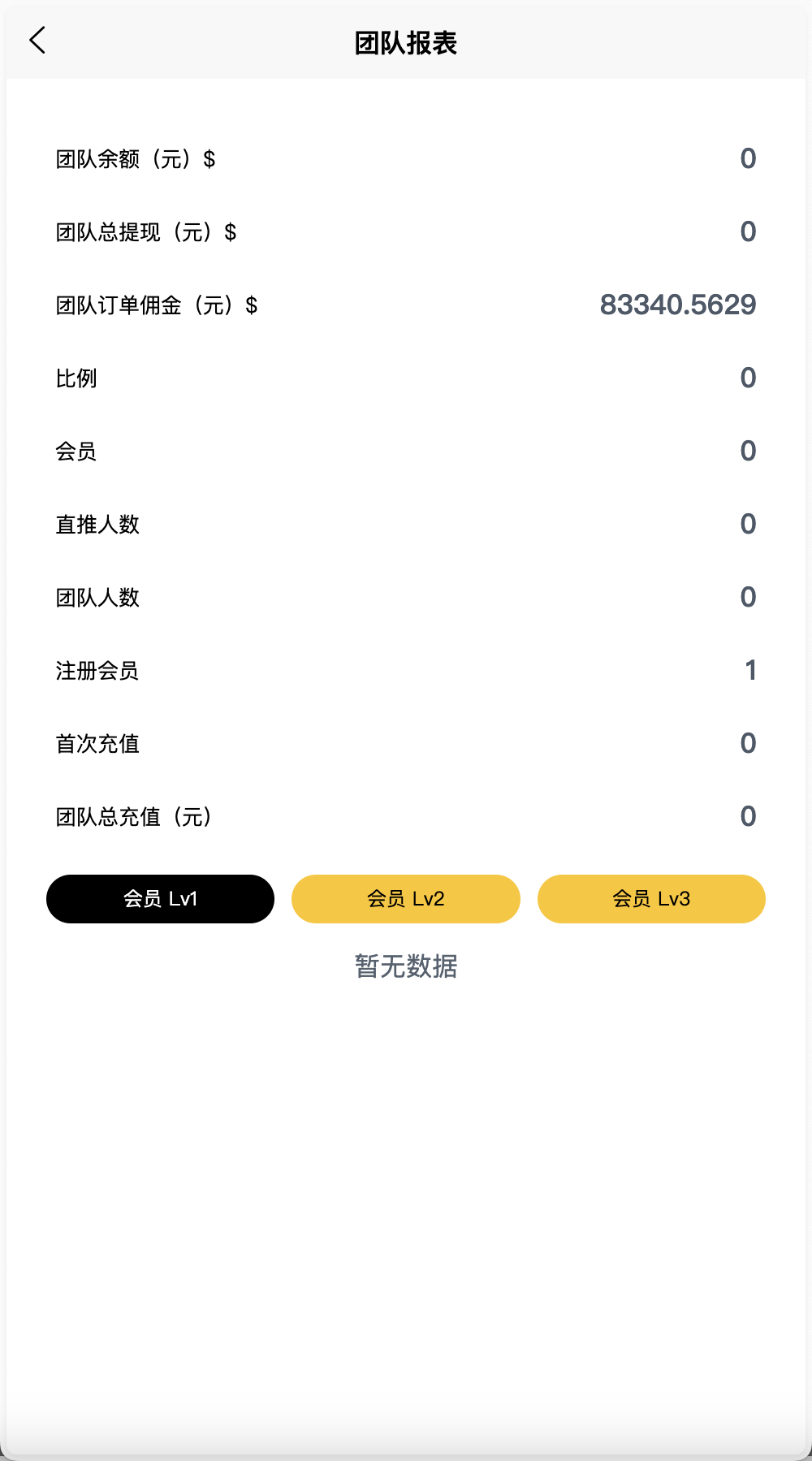Select the 注册会员 count showing 1
The image size is (812, 1461).
pos(749,669)
